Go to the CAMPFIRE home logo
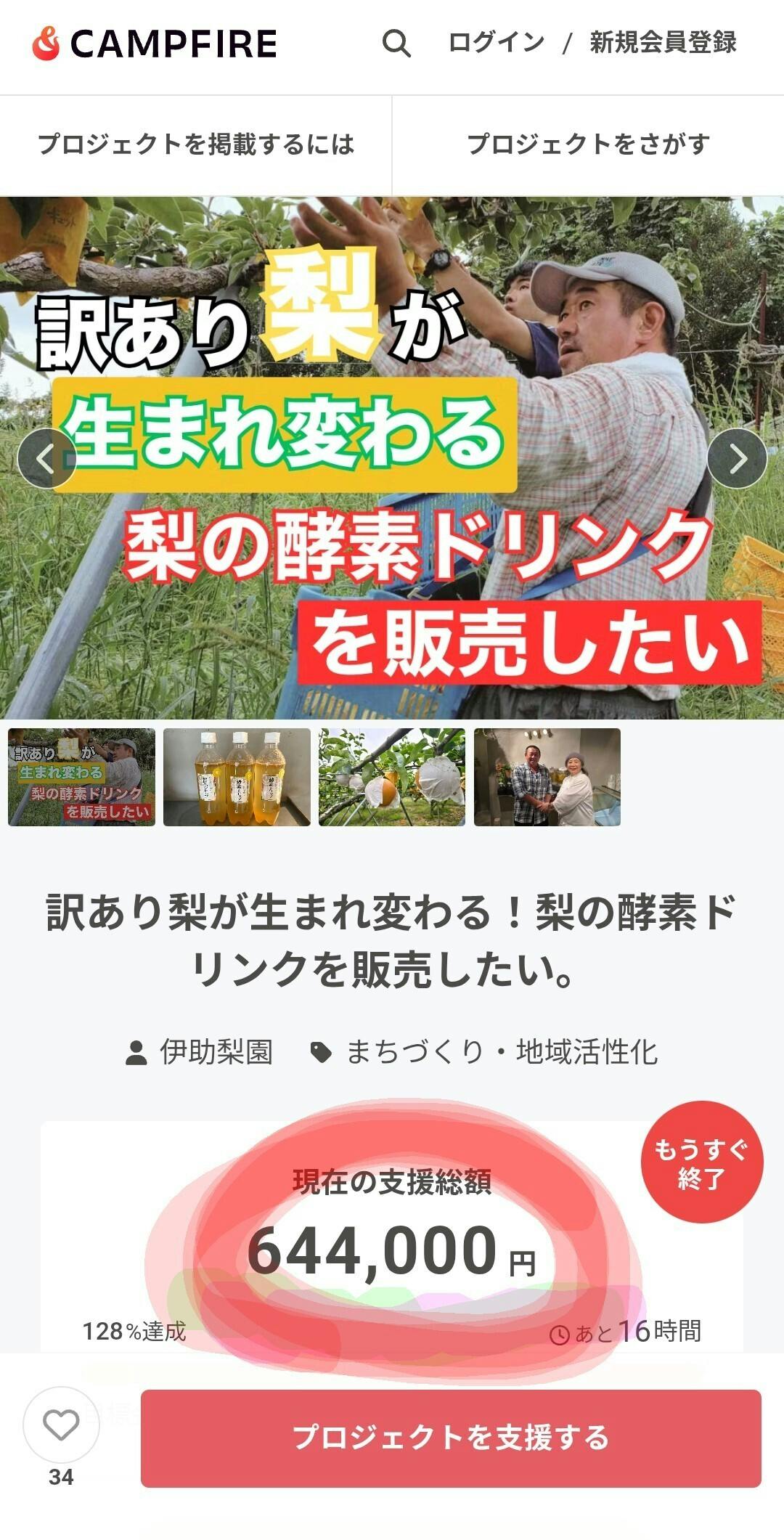This screenshot has height=1540, width=784. pyautogui.click(x=155, y=44)
